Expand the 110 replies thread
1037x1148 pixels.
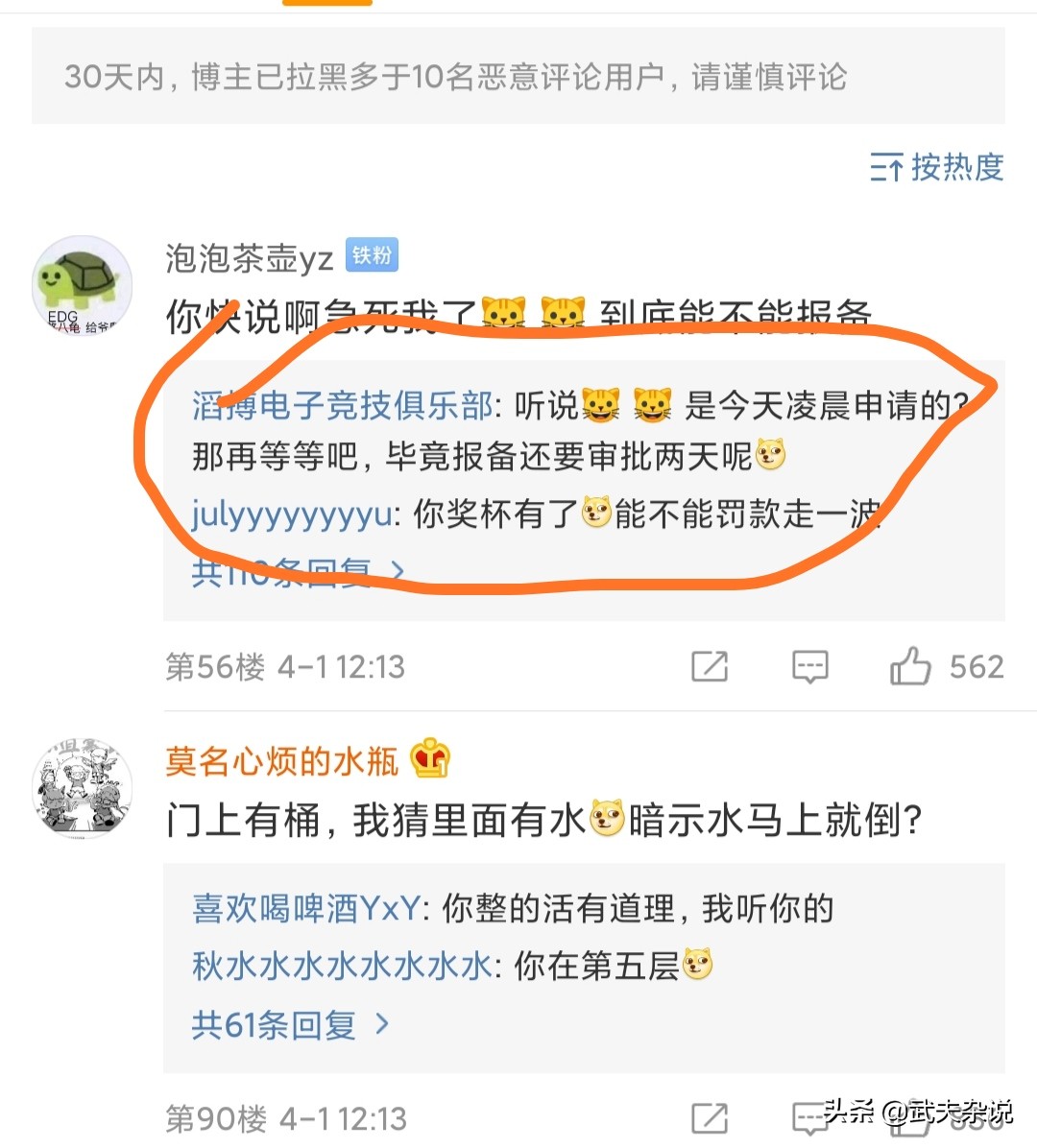[297, 573]
